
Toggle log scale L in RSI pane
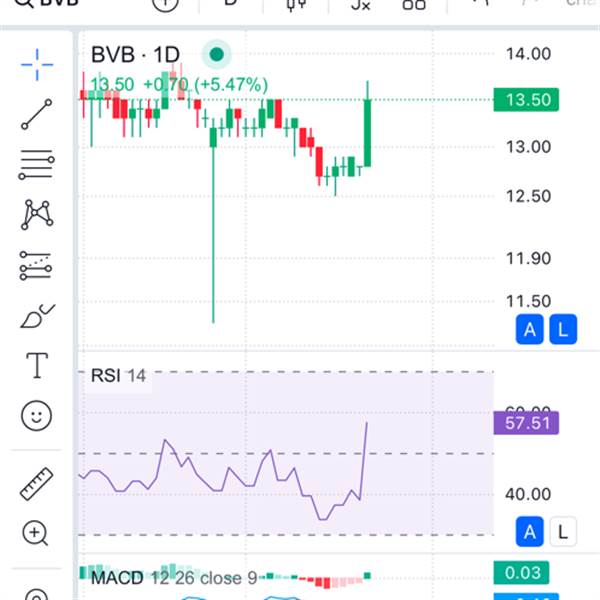tap(563, 532)
